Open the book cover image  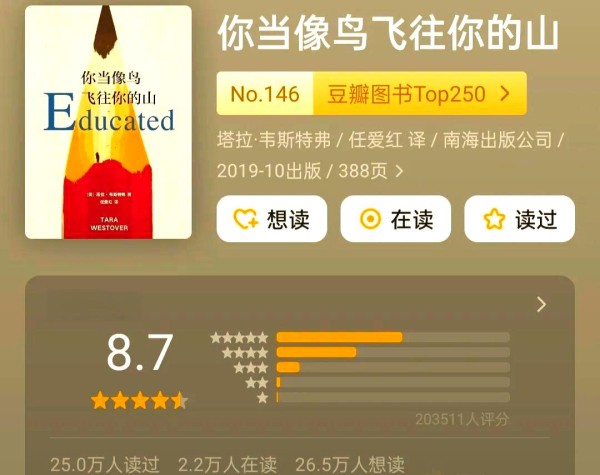[108, 122]
